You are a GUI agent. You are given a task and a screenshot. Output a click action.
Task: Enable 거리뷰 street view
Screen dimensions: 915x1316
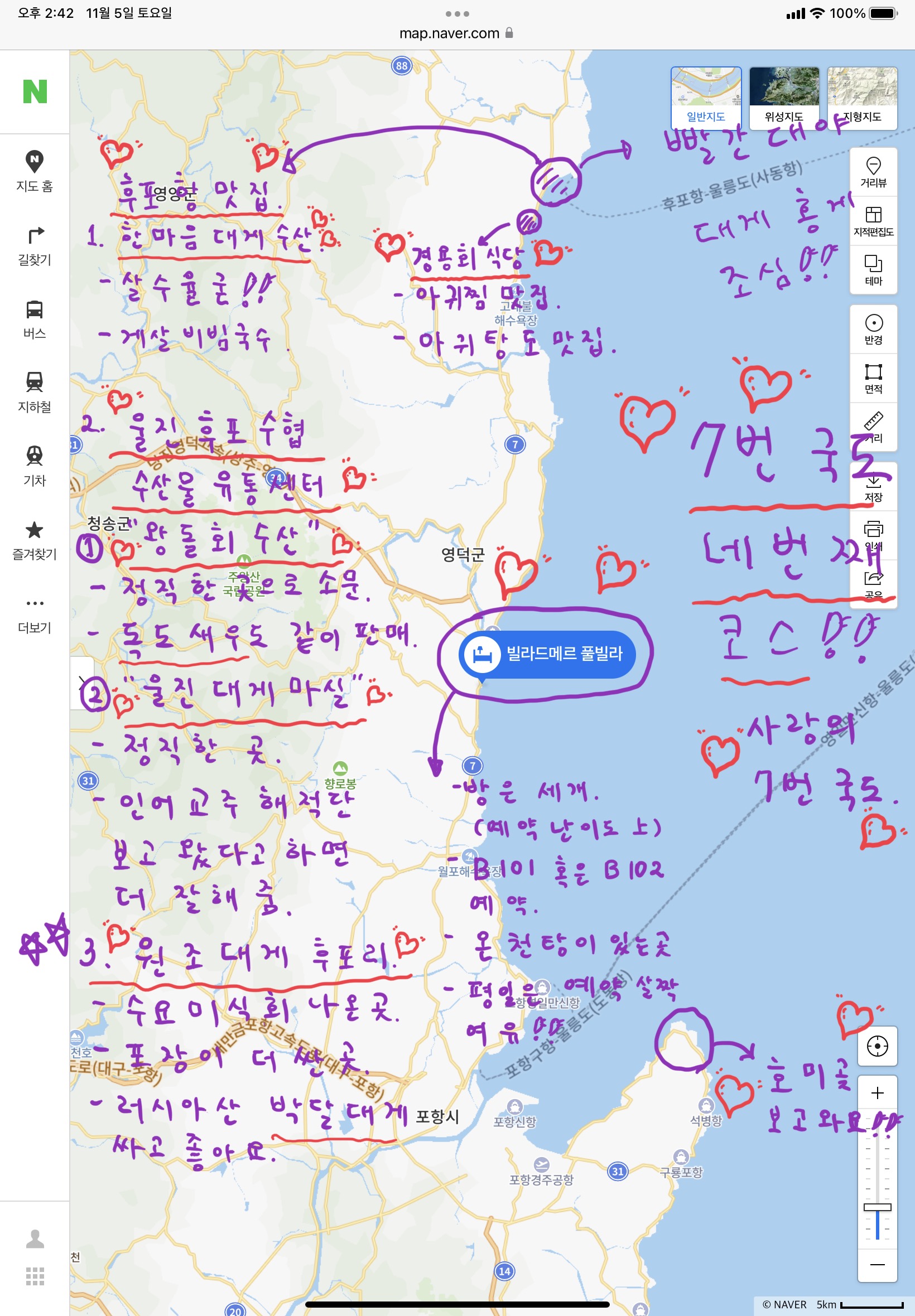point(873,172)
